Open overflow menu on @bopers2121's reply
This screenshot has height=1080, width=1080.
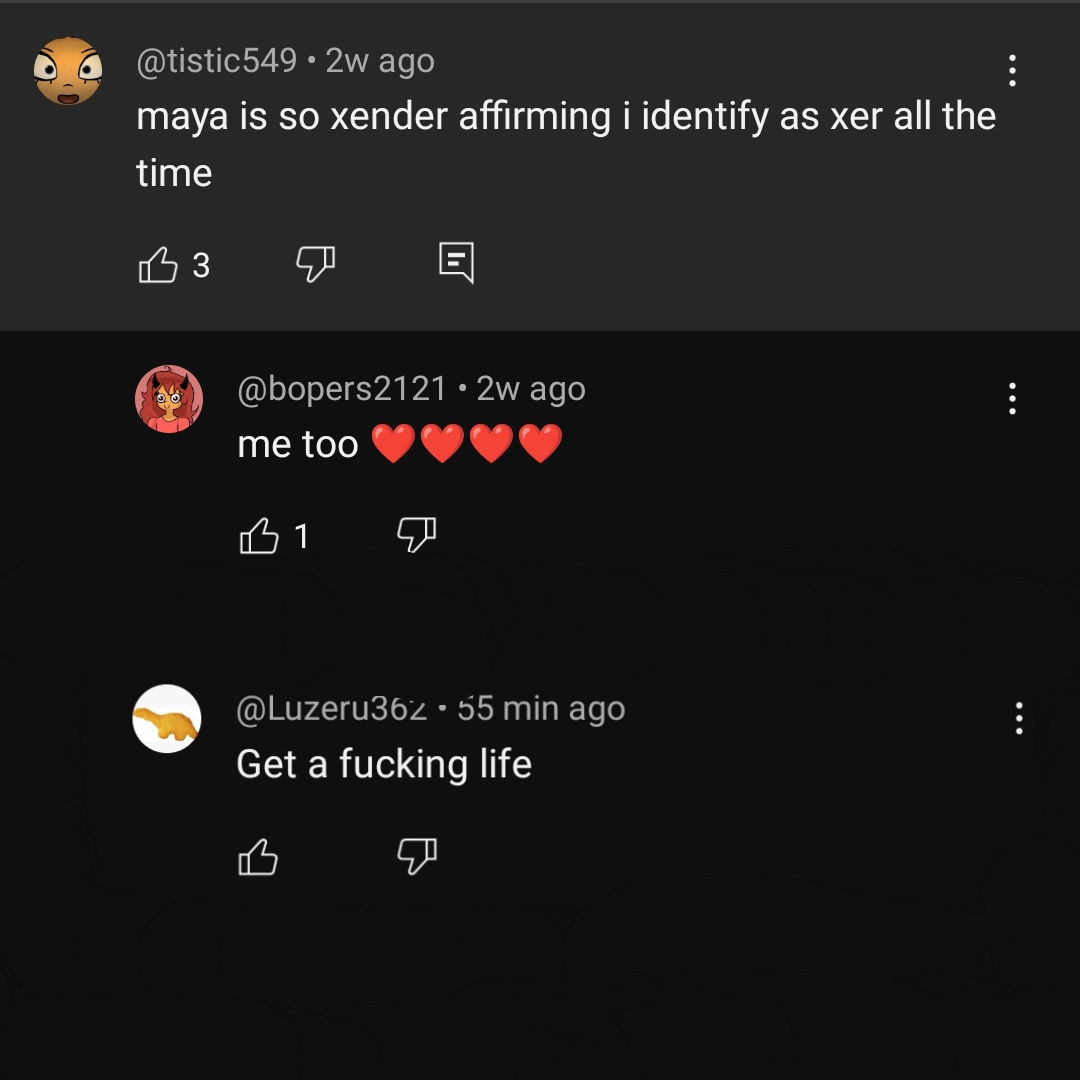point(1012,399)
